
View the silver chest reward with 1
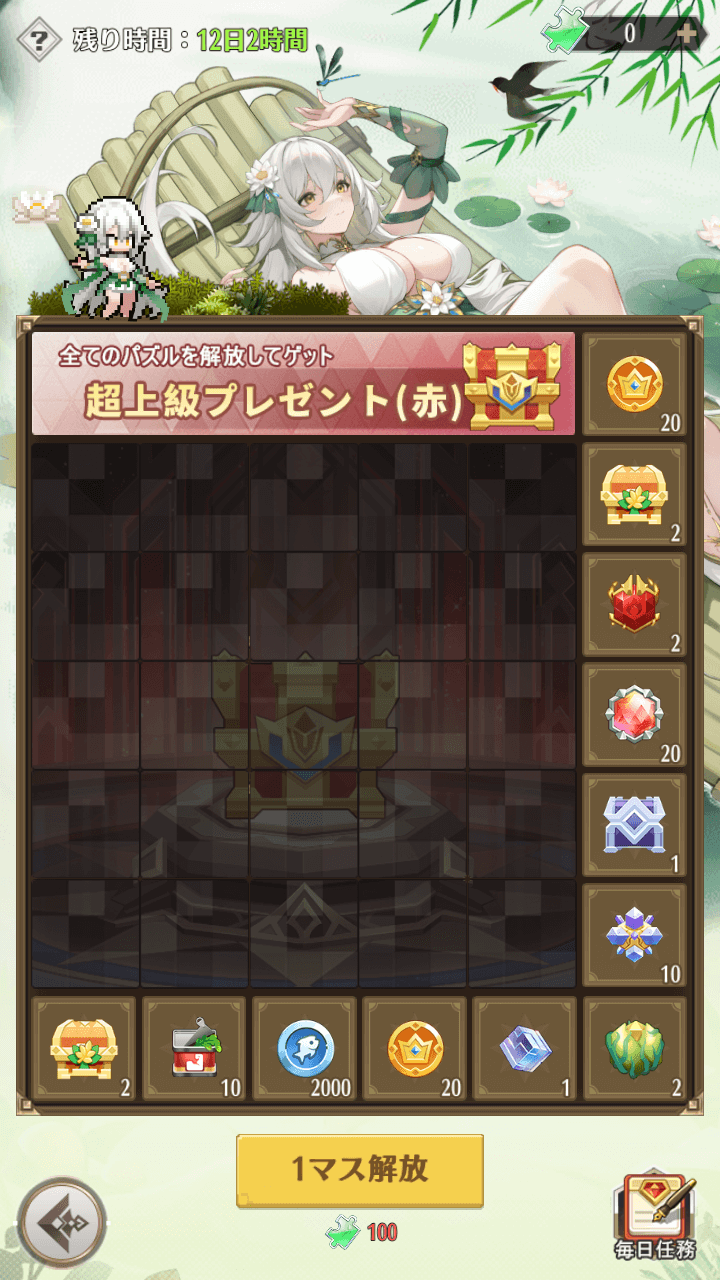(635, 825)
